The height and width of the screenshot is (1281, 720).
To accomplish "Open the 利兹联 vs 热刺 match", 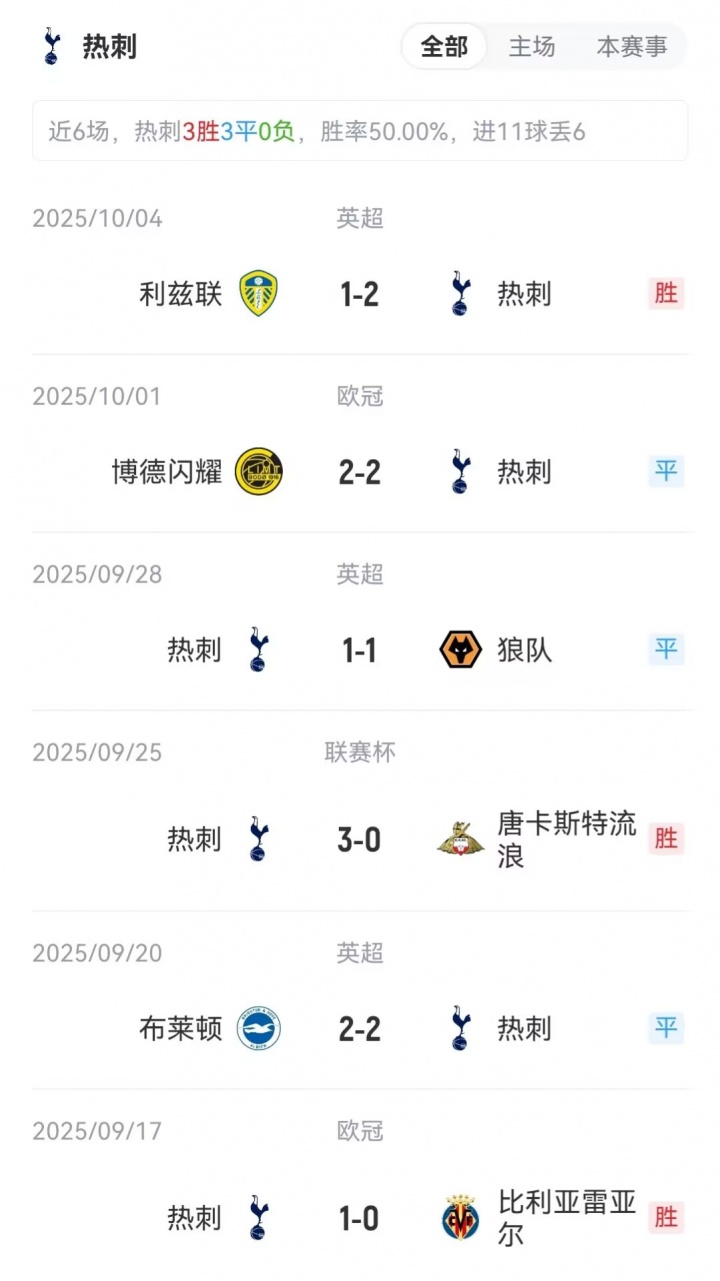I will 360,293.
